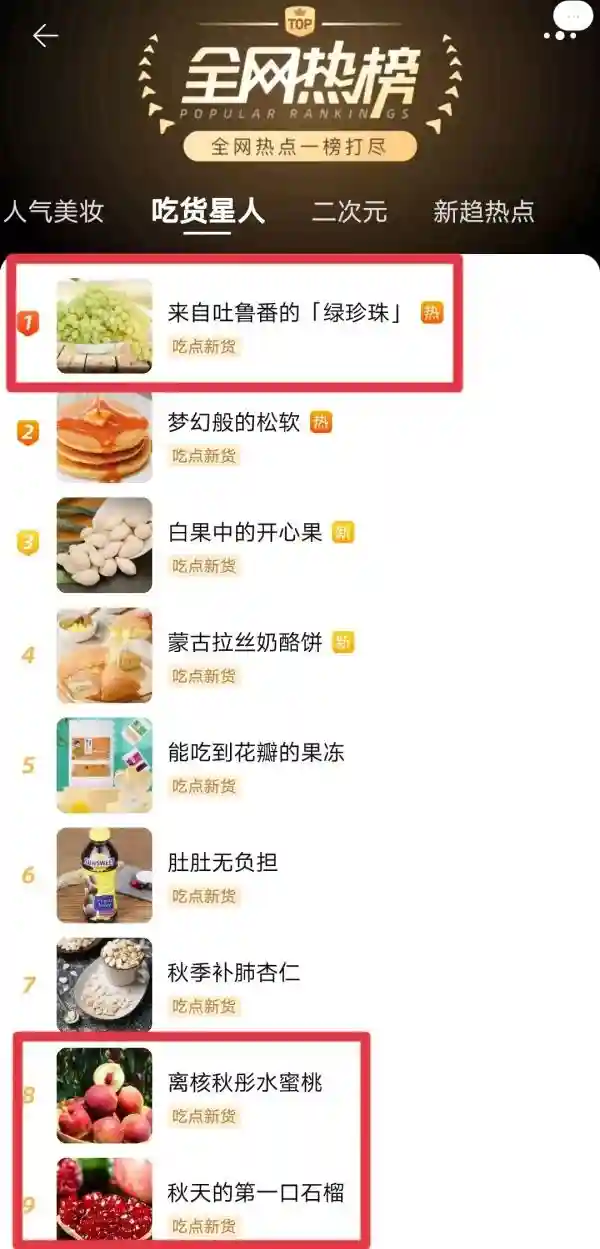
Task: Select the 吃货星人 tab
Action: point(208,211)
